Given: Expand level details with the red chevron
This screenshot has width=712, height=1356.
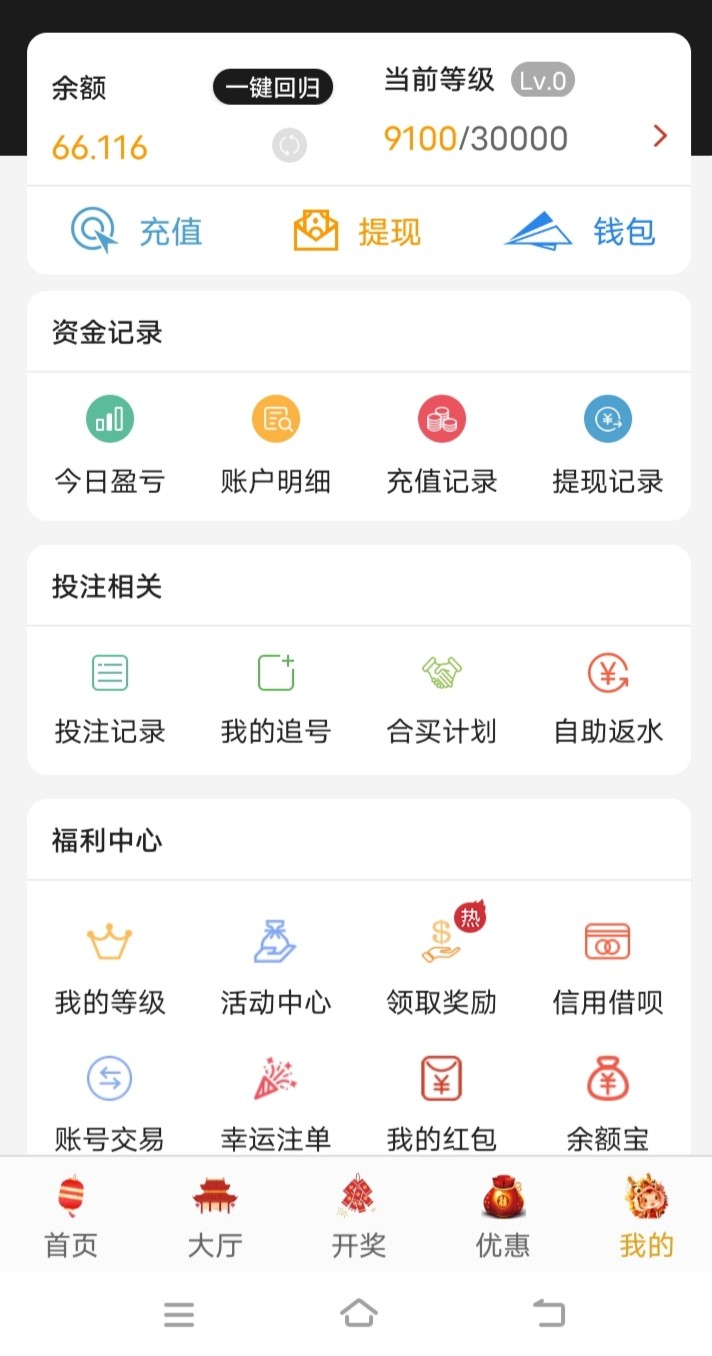Looking at the screenshot, I should pos(659,136).
